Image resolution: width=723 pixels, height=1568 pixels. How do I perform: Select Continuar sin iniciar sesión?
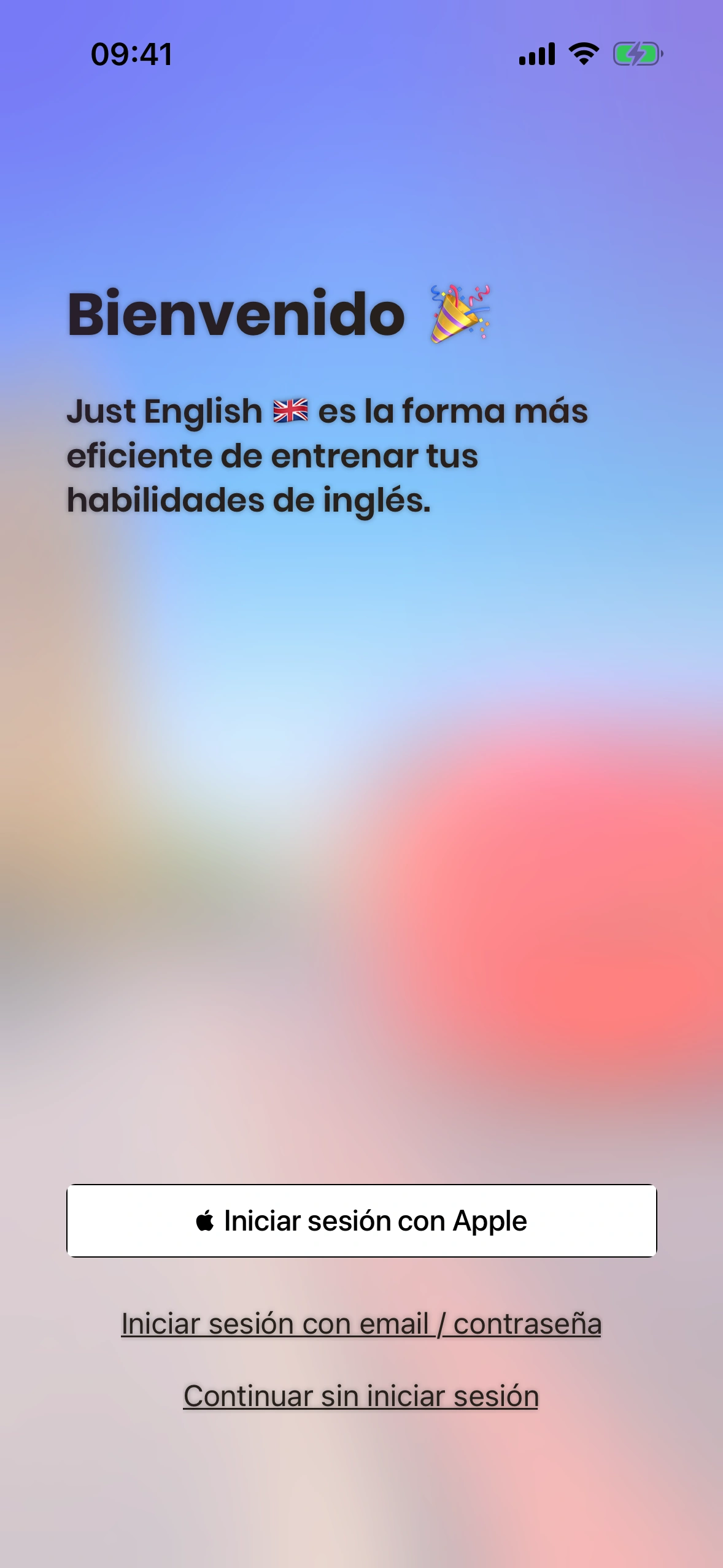(361, 1396)
